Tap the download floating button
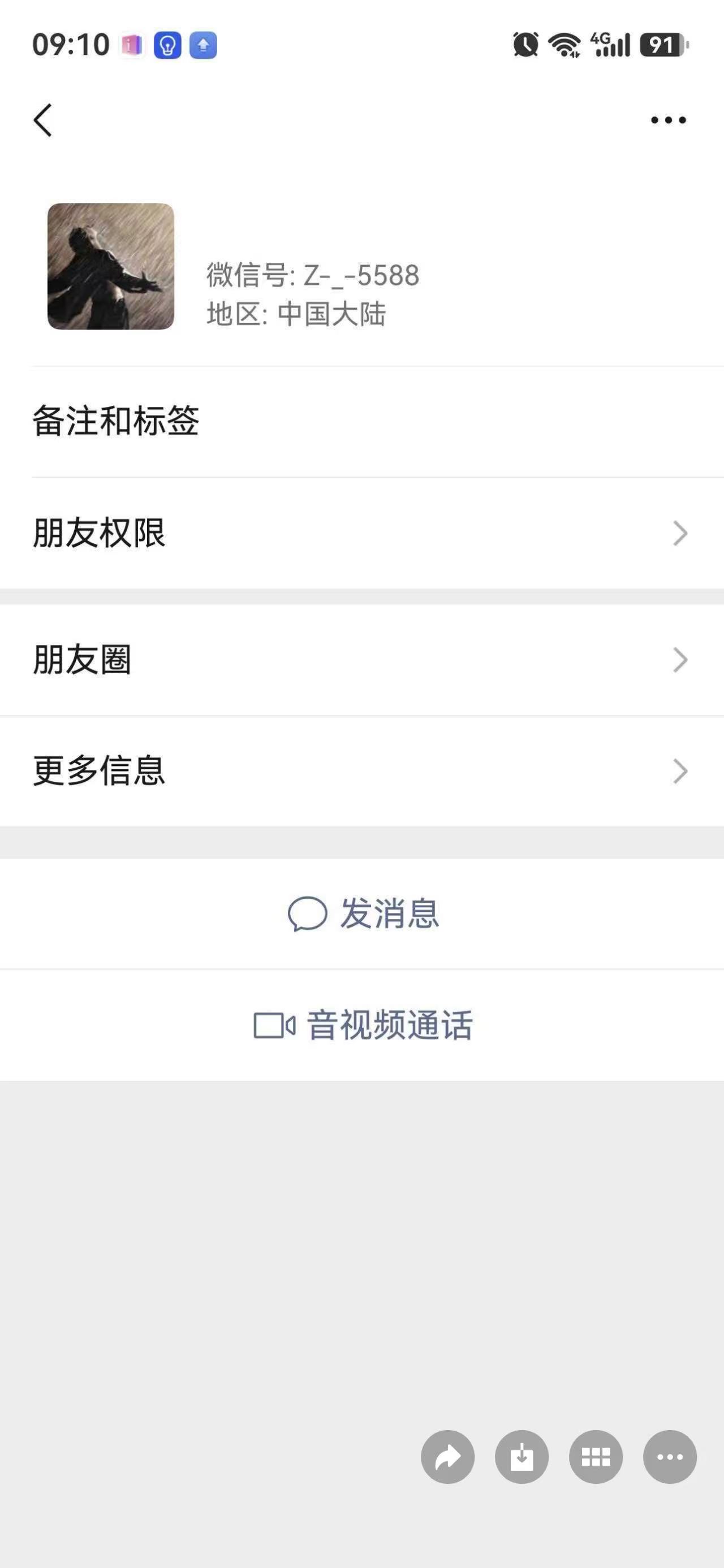 [522, 1457]
